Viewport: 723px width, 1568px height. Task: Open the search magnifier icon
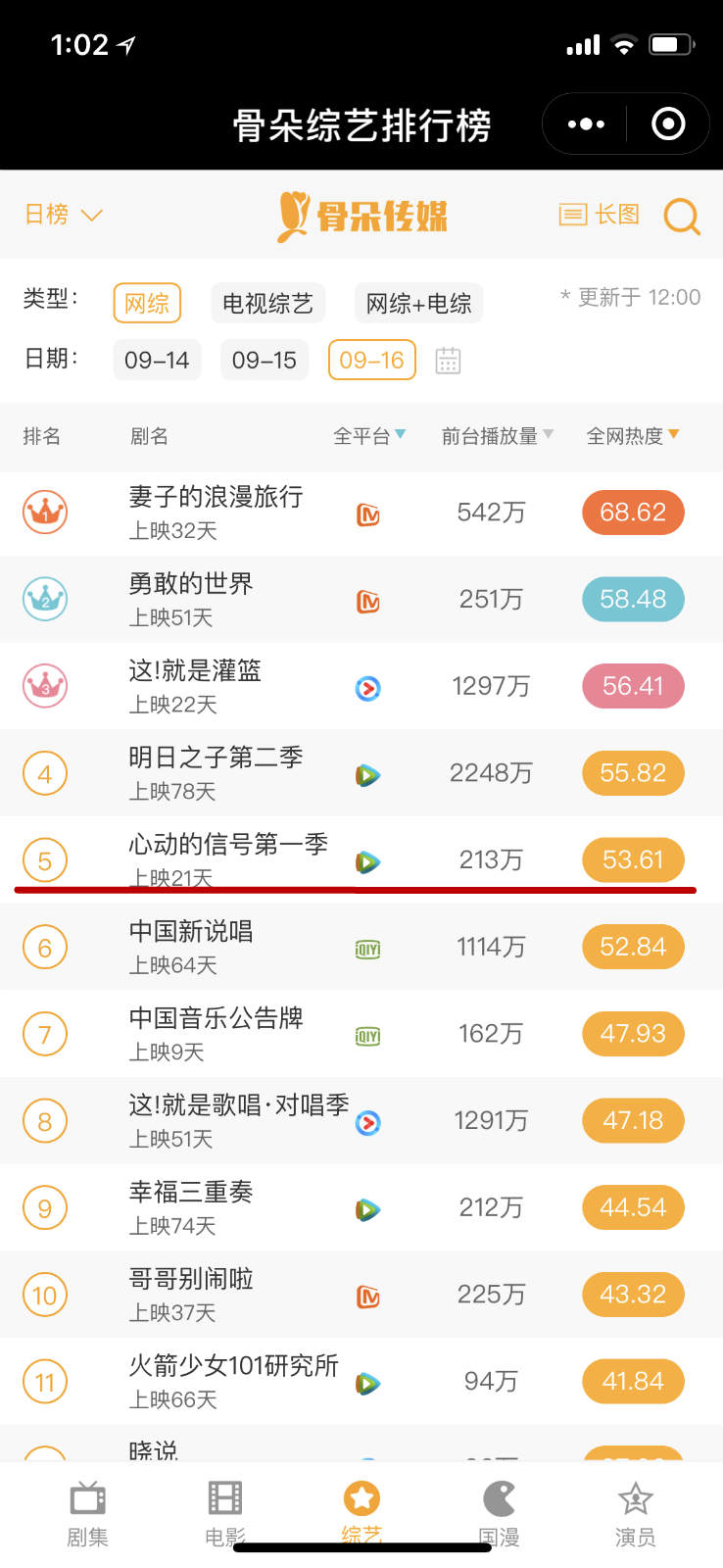pyautogui.click(x=682, y=216)
